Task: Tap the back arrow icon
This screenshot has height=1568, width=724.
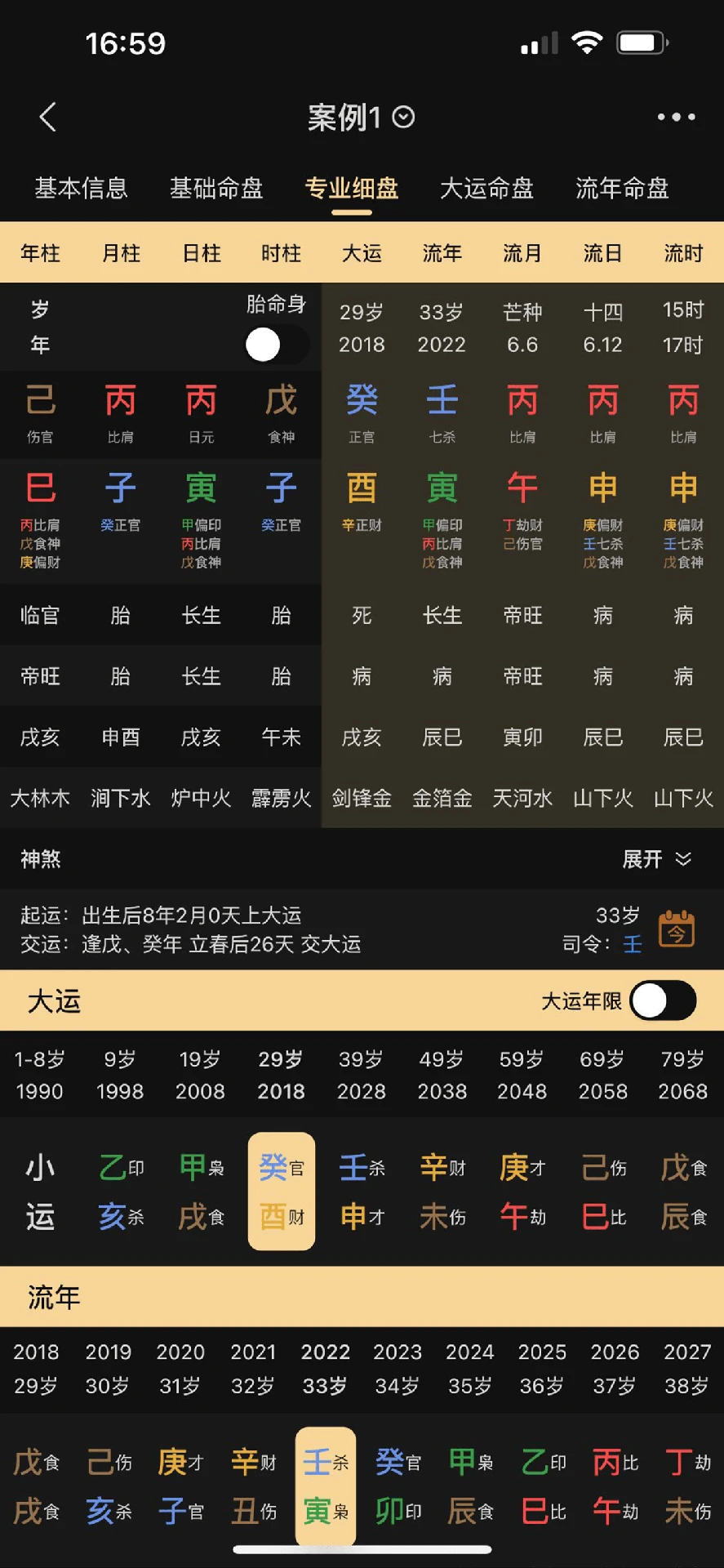Action: pos(47,116)
